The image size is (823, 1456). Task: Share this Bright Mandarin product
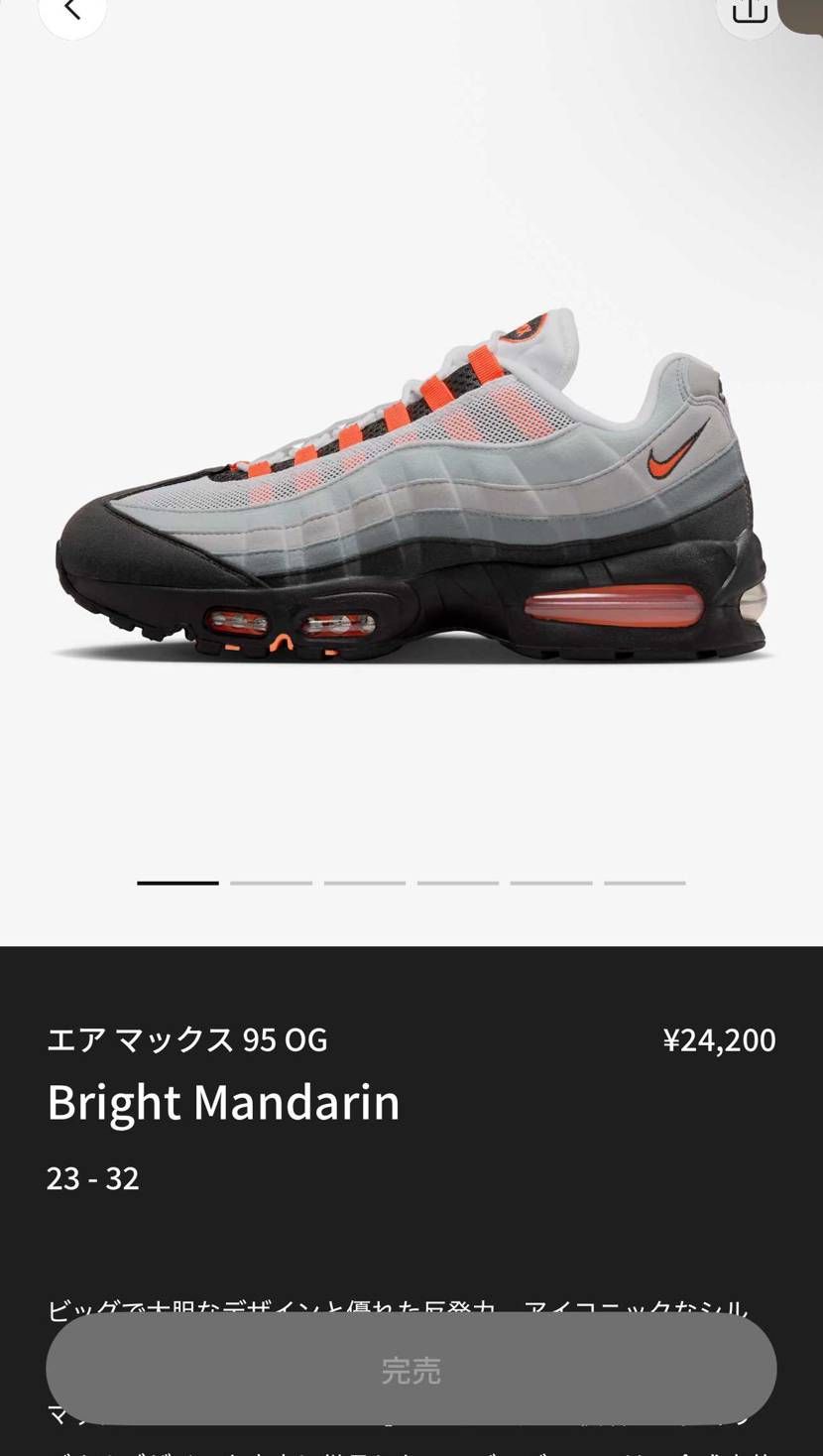click(750, 10)
